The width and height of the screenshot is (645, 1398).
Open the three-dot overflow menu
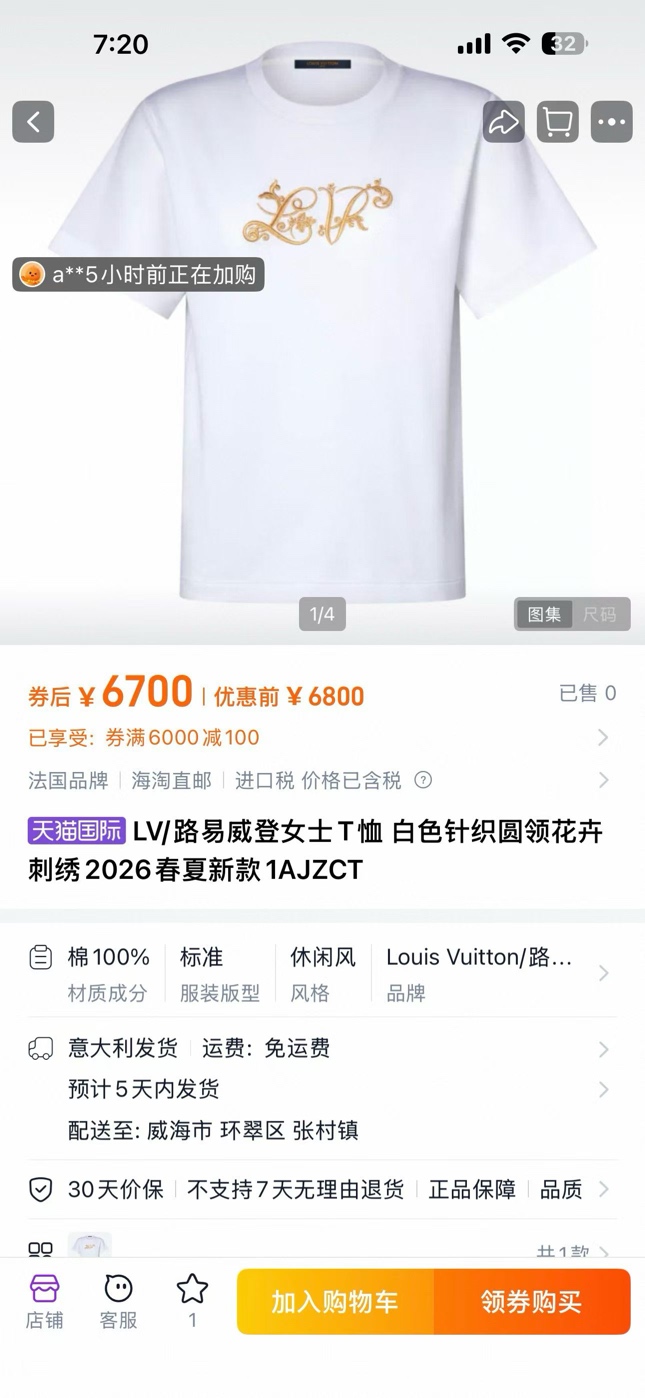611,122
